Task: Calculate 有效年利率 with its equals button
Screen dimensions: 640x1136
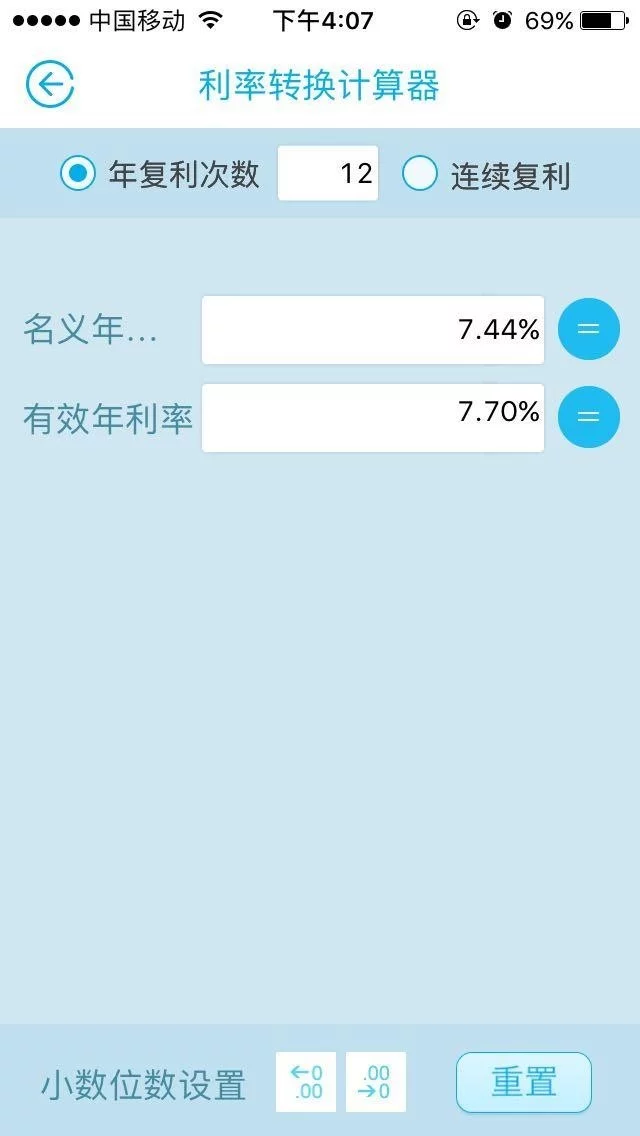Action: 588,417
